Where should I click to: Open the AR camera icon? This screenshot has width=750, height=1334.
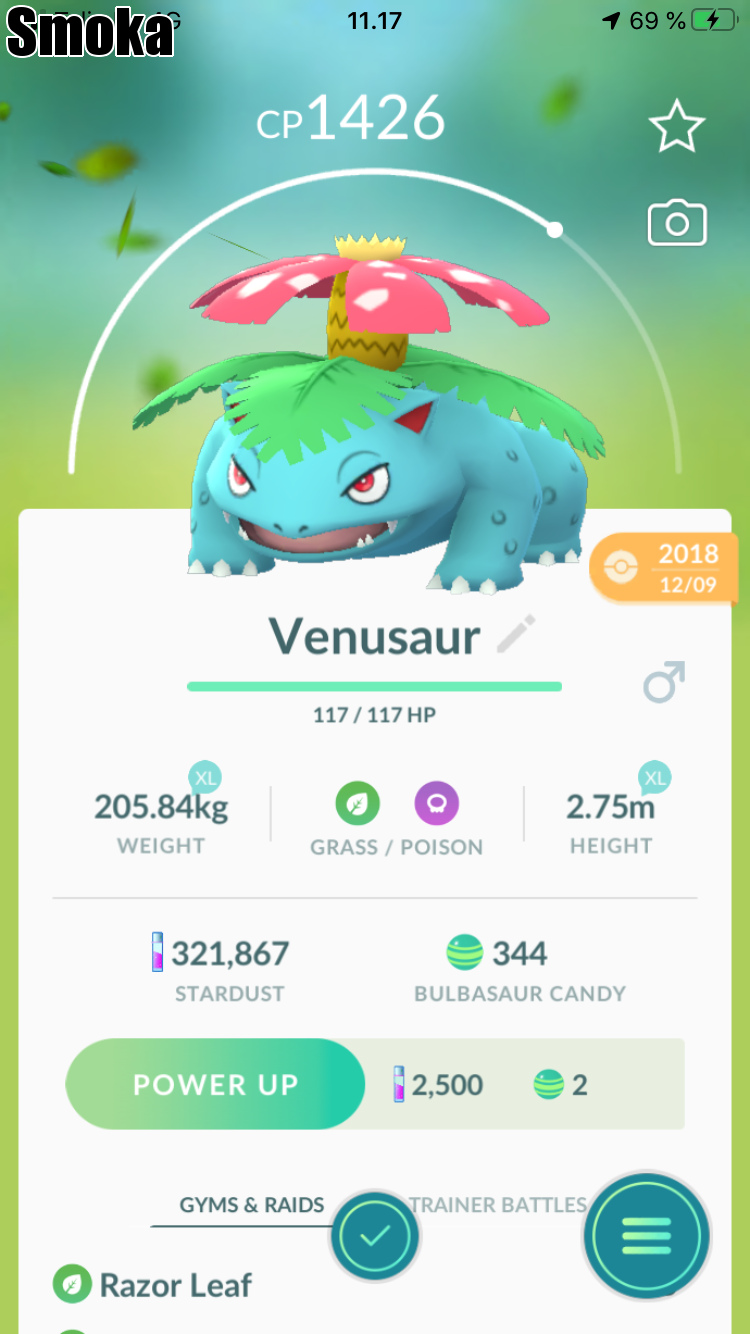[677, 223]
